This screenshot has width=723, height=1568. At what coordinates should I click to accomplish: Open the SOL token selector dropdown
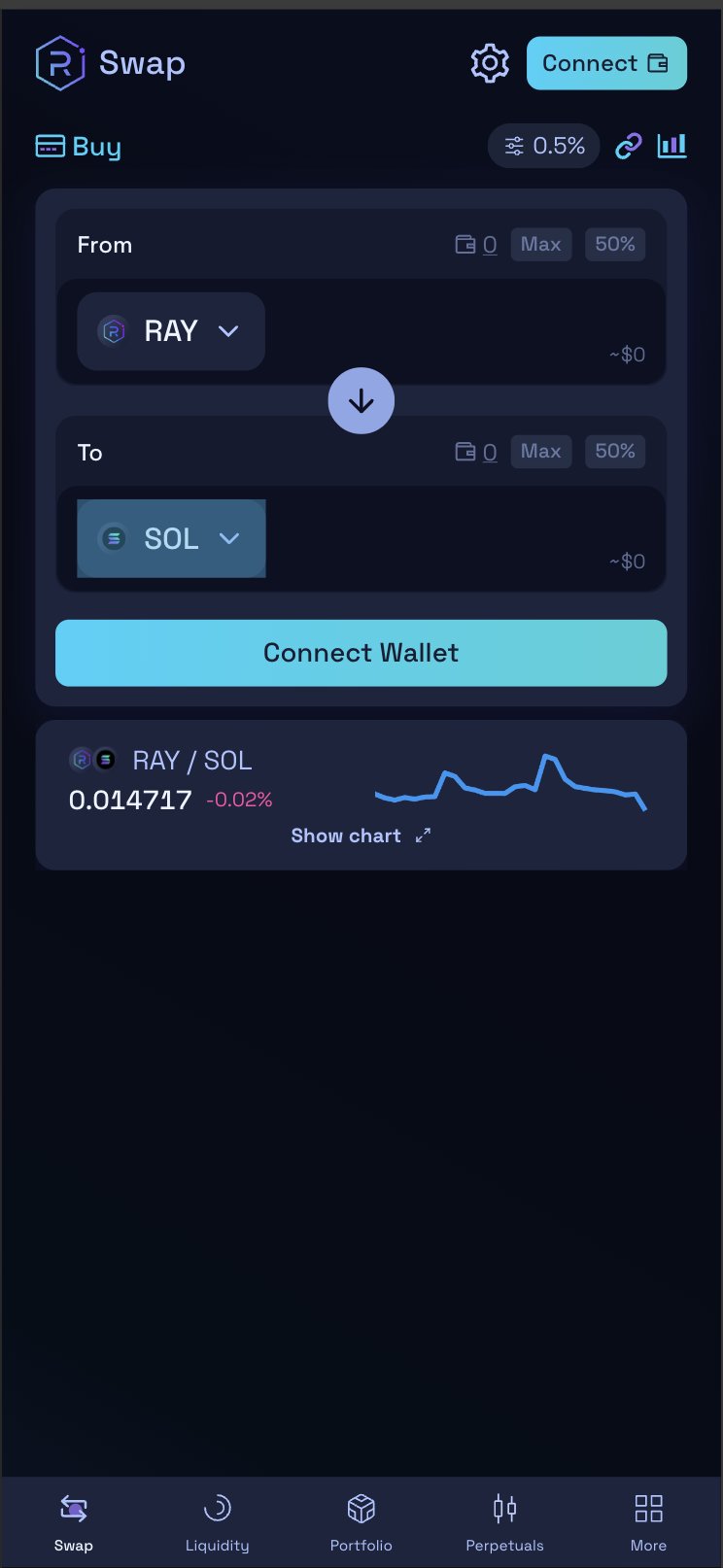pos(171,538)
